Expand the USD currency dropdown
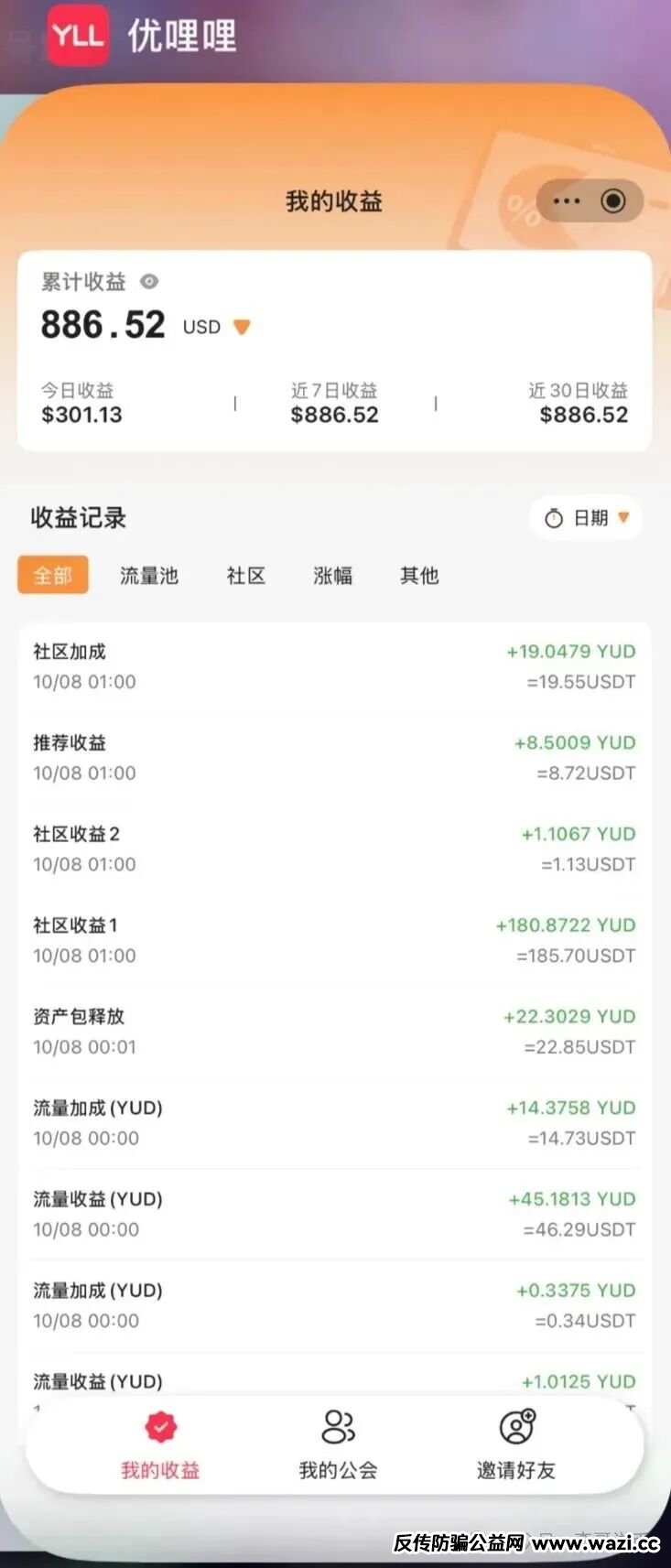The height and width of the screenshot is (1568, 671). tap(242, 327)
